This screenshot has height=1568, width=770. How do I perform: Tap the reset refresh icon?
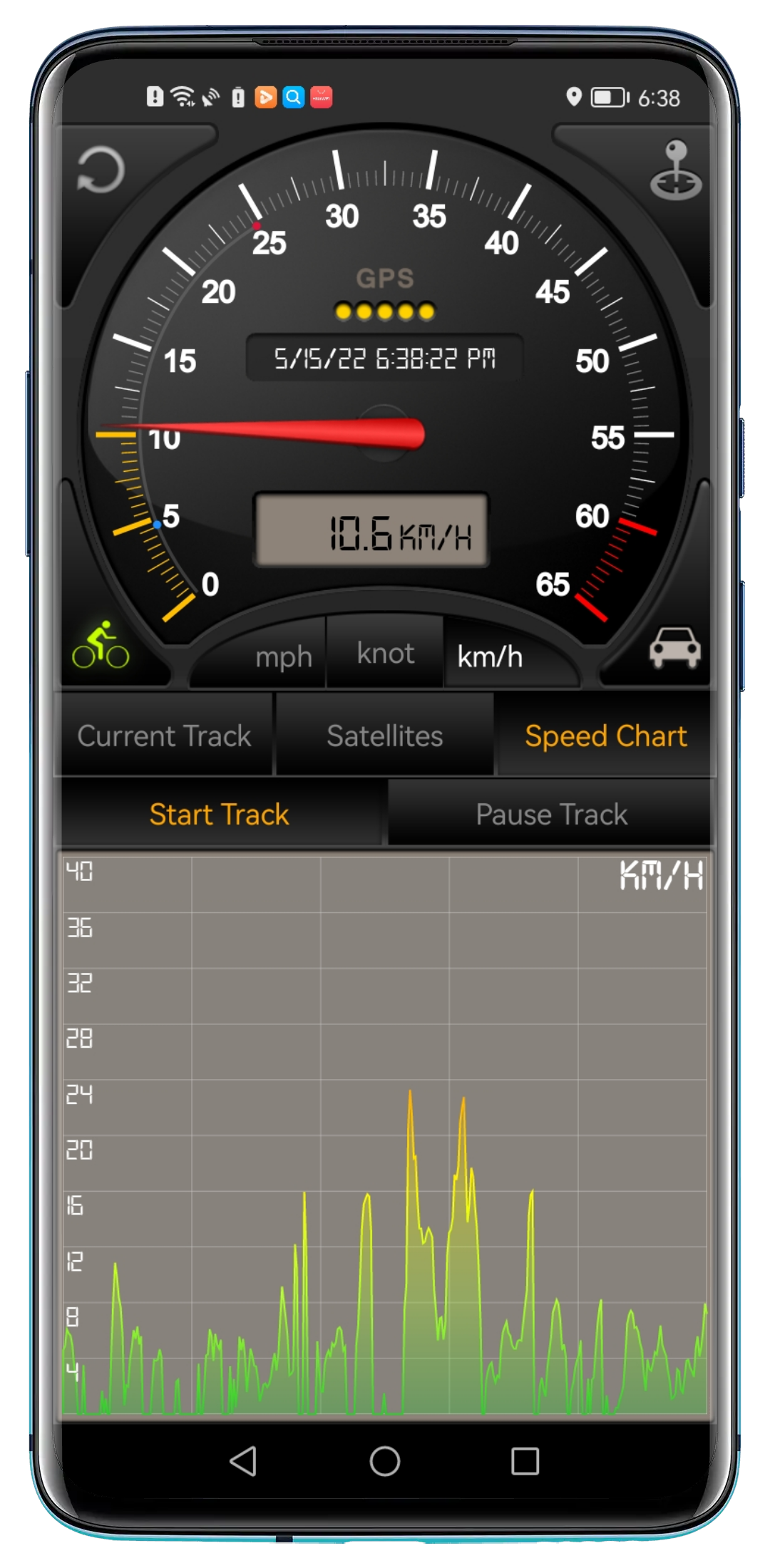coord(101,170)
